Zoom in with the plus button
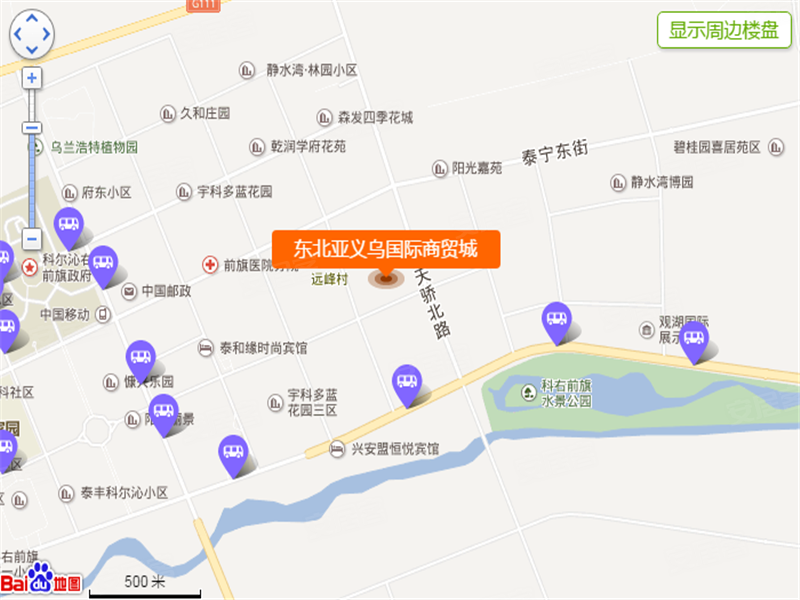Image resolution: width=800 pixels, height=600 pixels. tap(32, 78)
